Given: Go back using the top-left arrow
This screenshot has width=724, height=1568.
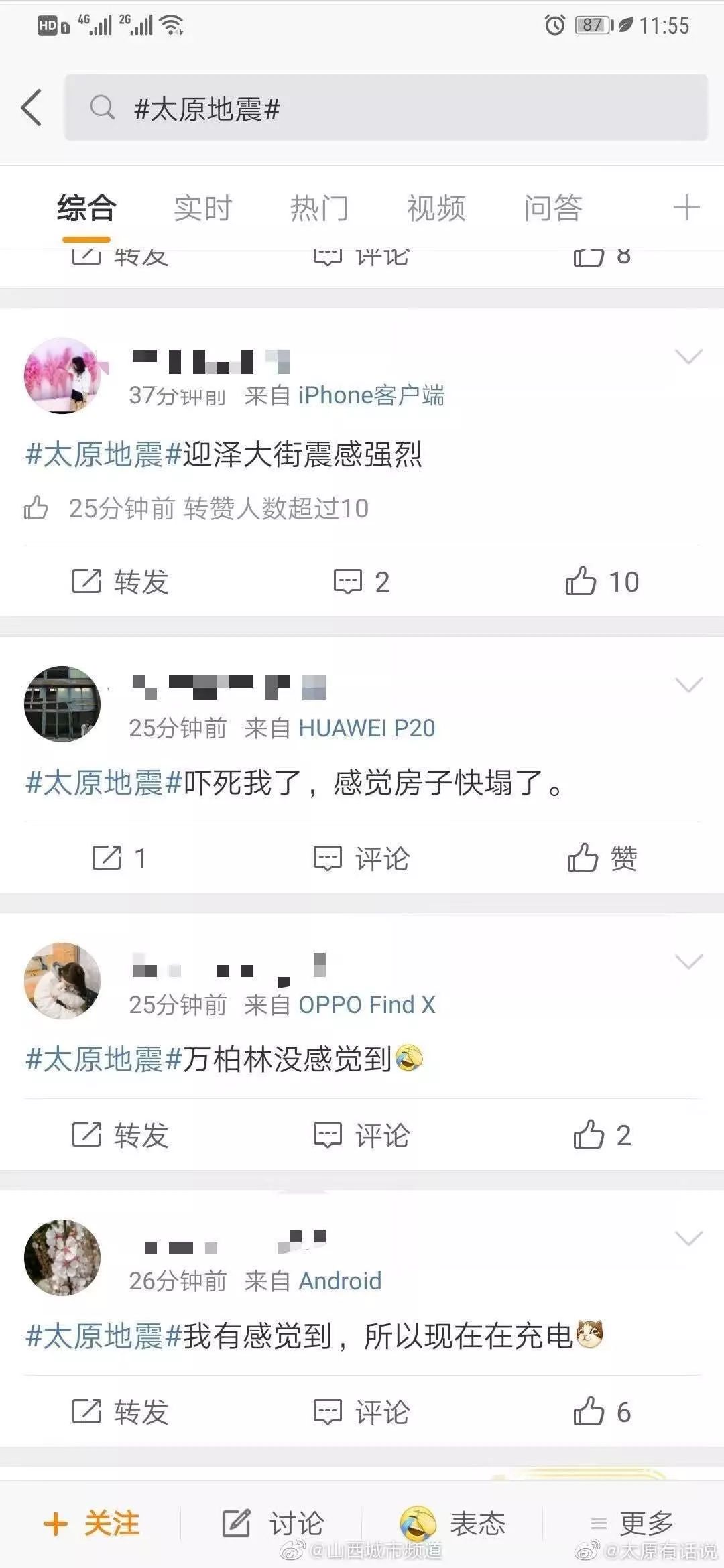Looking at the screenshot, I should (x=32, y=107).
